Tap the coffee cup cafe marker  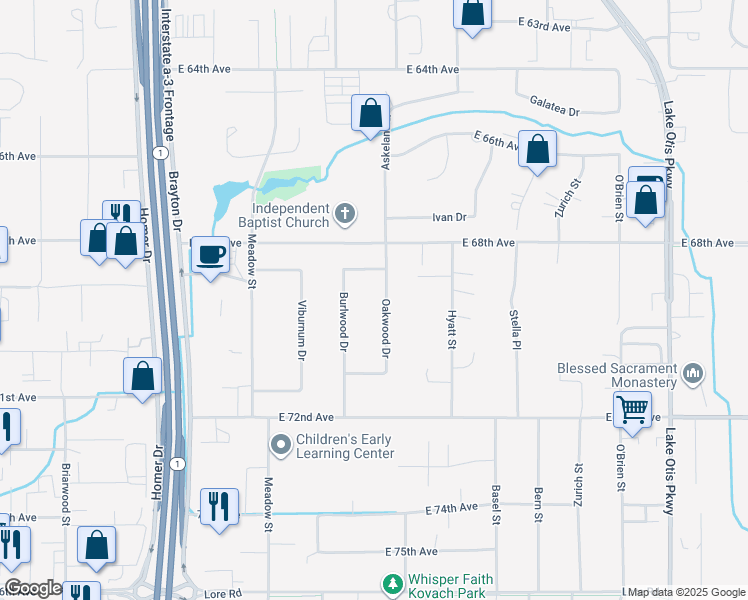209,257
